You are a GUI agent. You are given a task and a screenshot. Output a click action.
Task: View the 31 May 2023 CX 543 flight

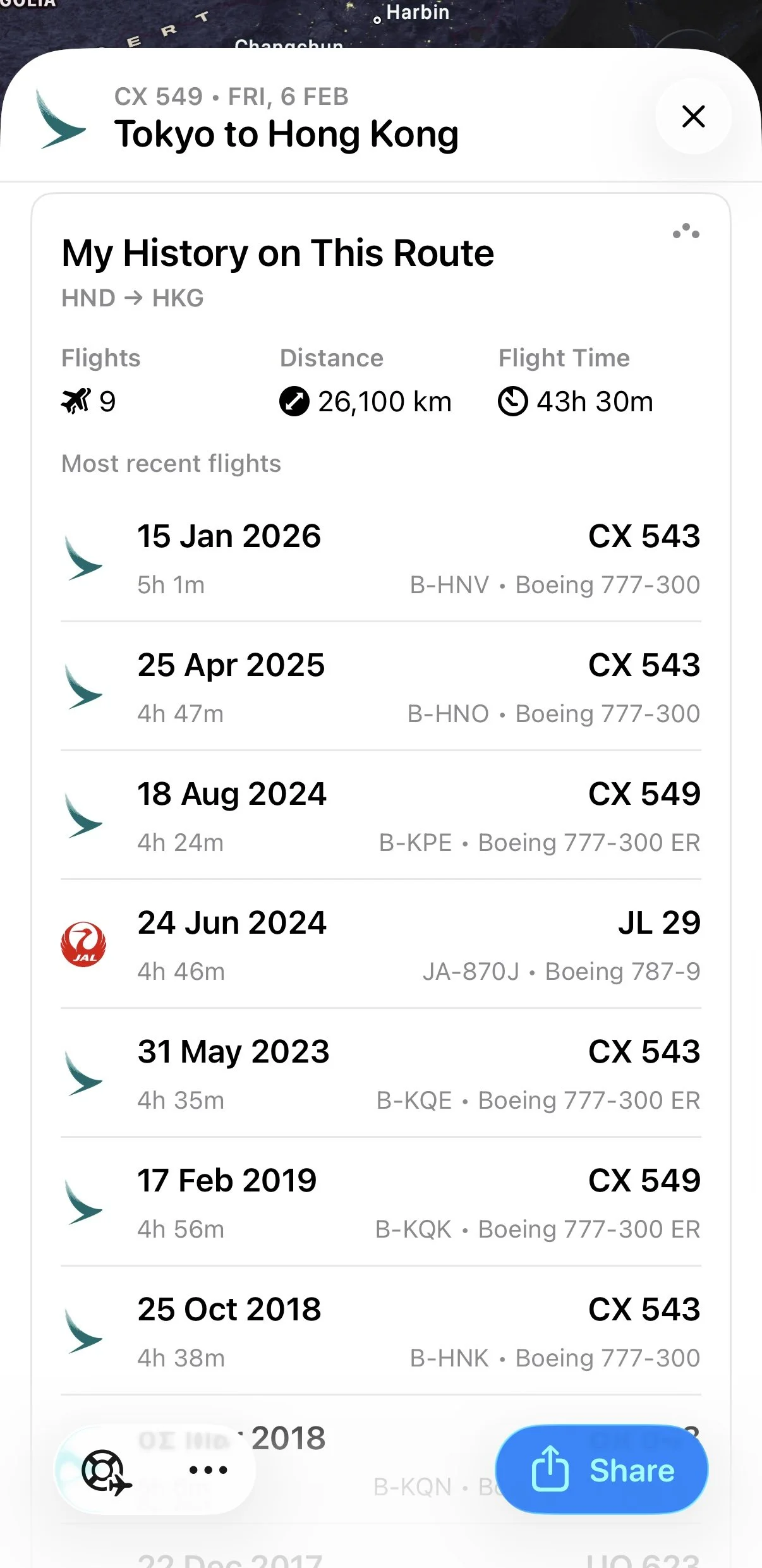380,1075
